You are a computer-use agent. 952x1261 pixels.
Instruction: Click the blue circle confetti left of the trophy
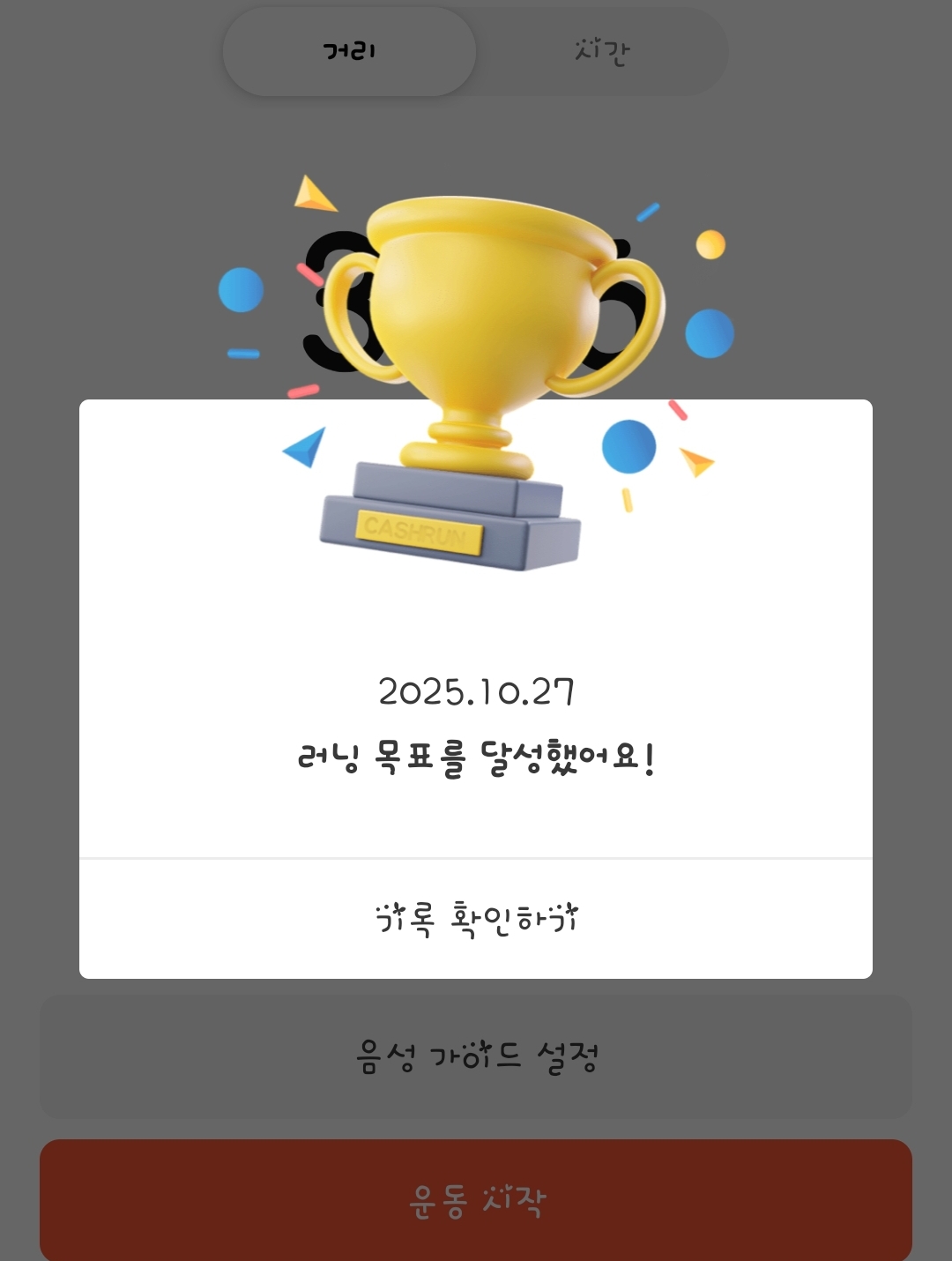tap(240, 291)
